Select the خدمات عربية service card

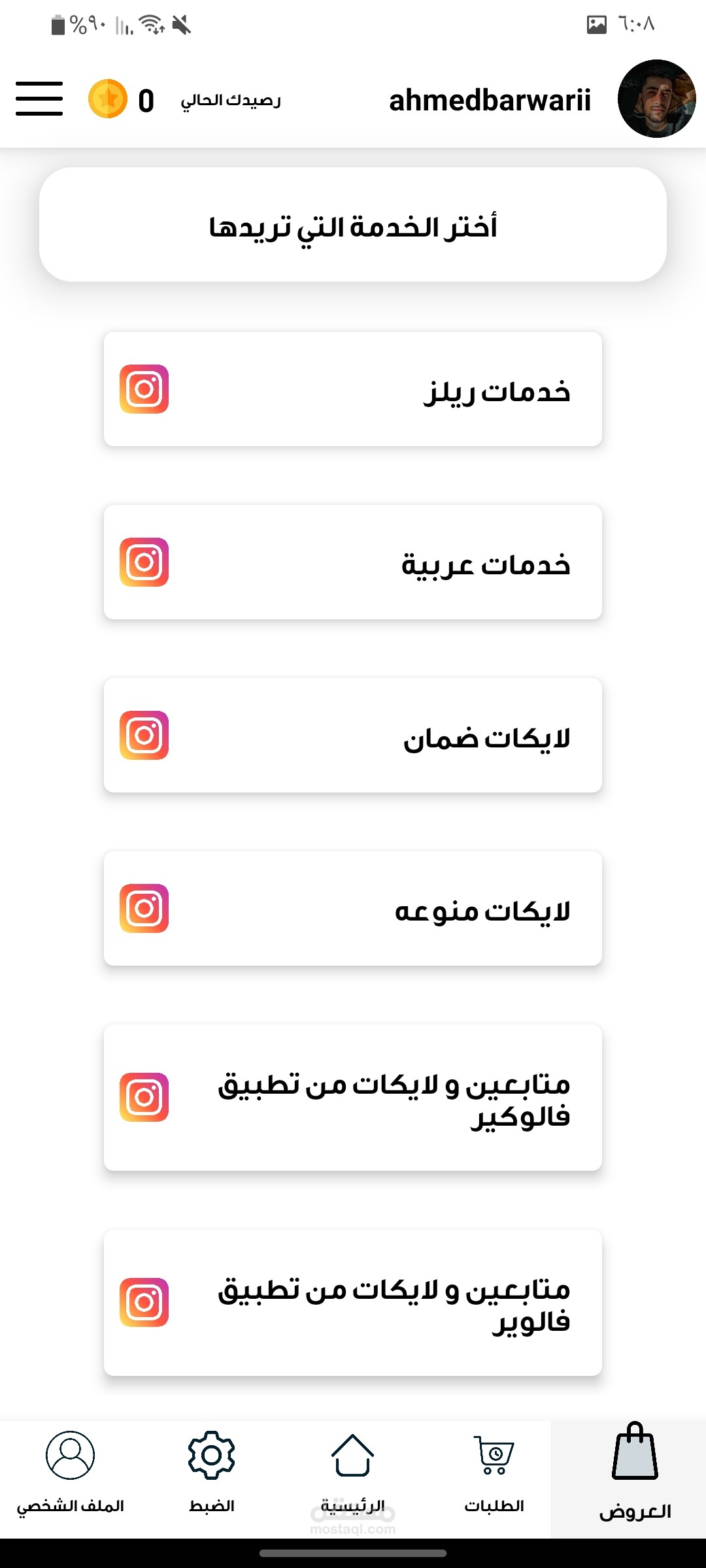[x=353, y=563]
